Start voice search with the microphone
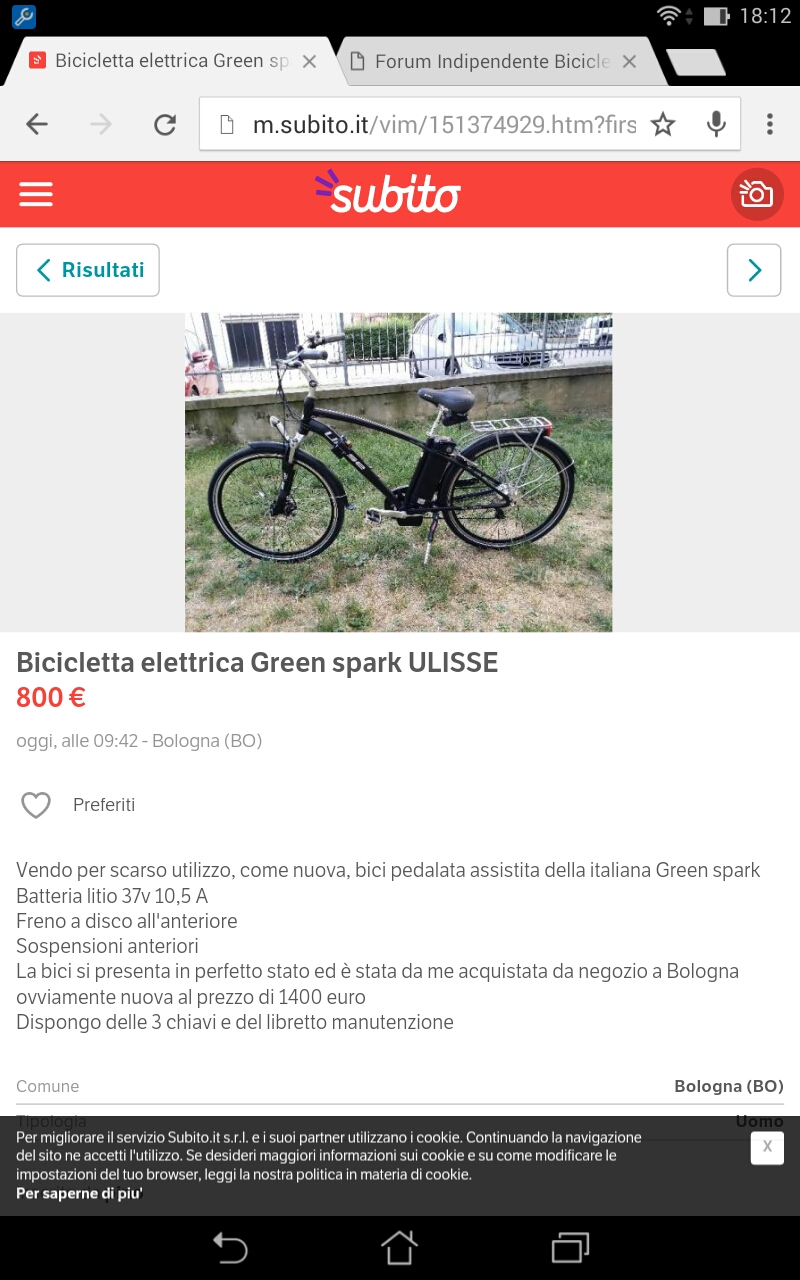 click(715, 124)
